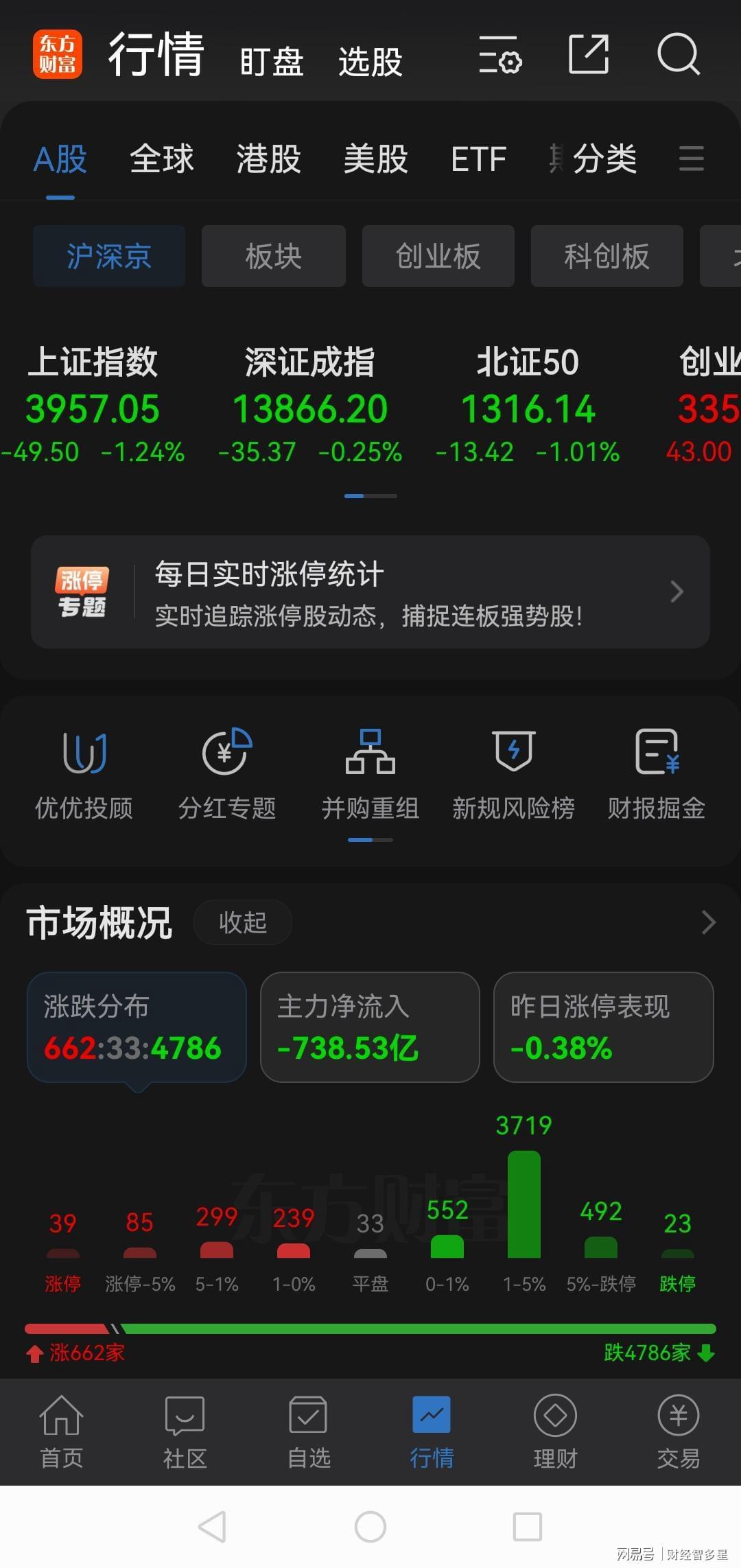Select the 主力净流入 card
Viewport: 741px width, 1568px height.
tap(370, 1027)
